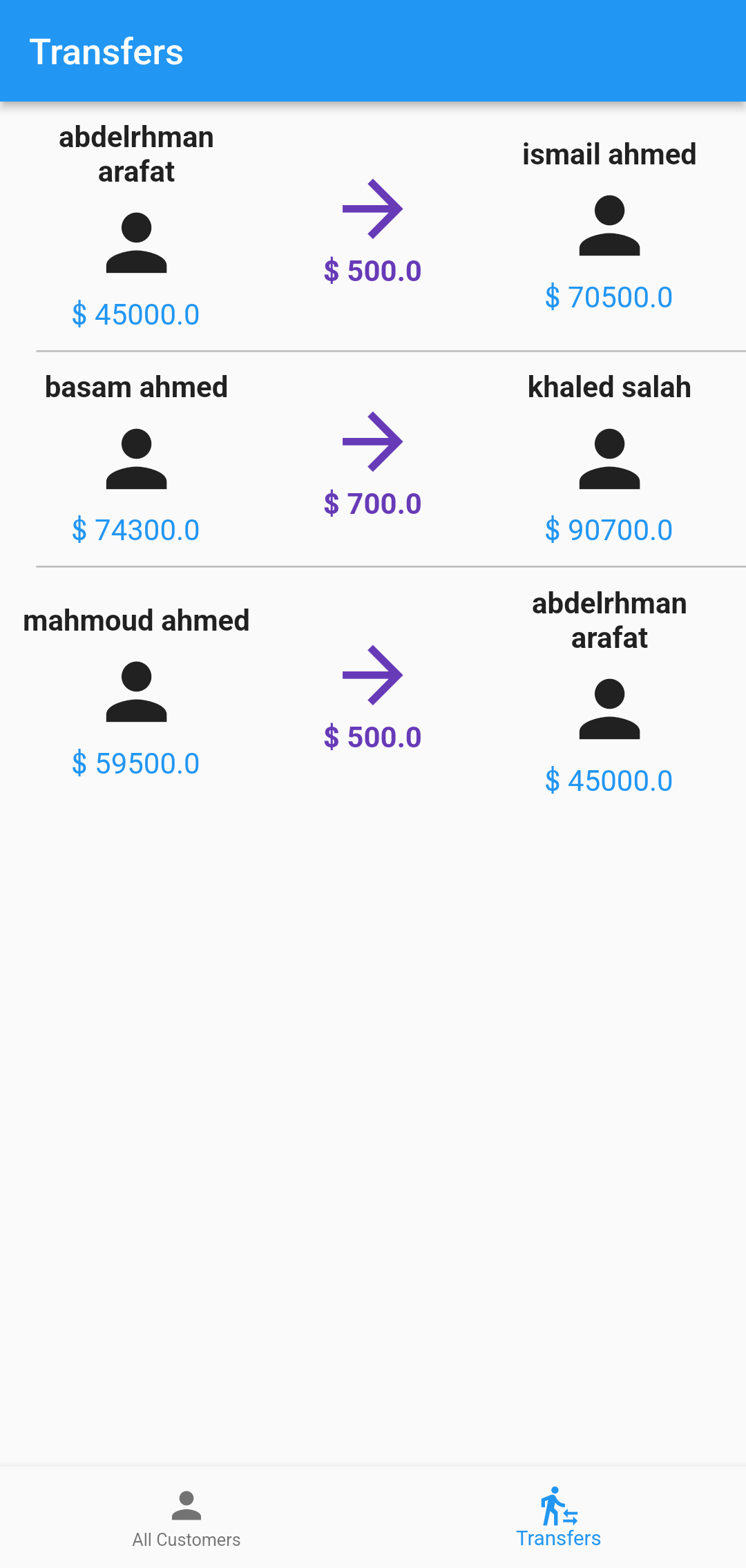Tap mahmoud ahmed's balance of $ 59500.0

[136, 764]
